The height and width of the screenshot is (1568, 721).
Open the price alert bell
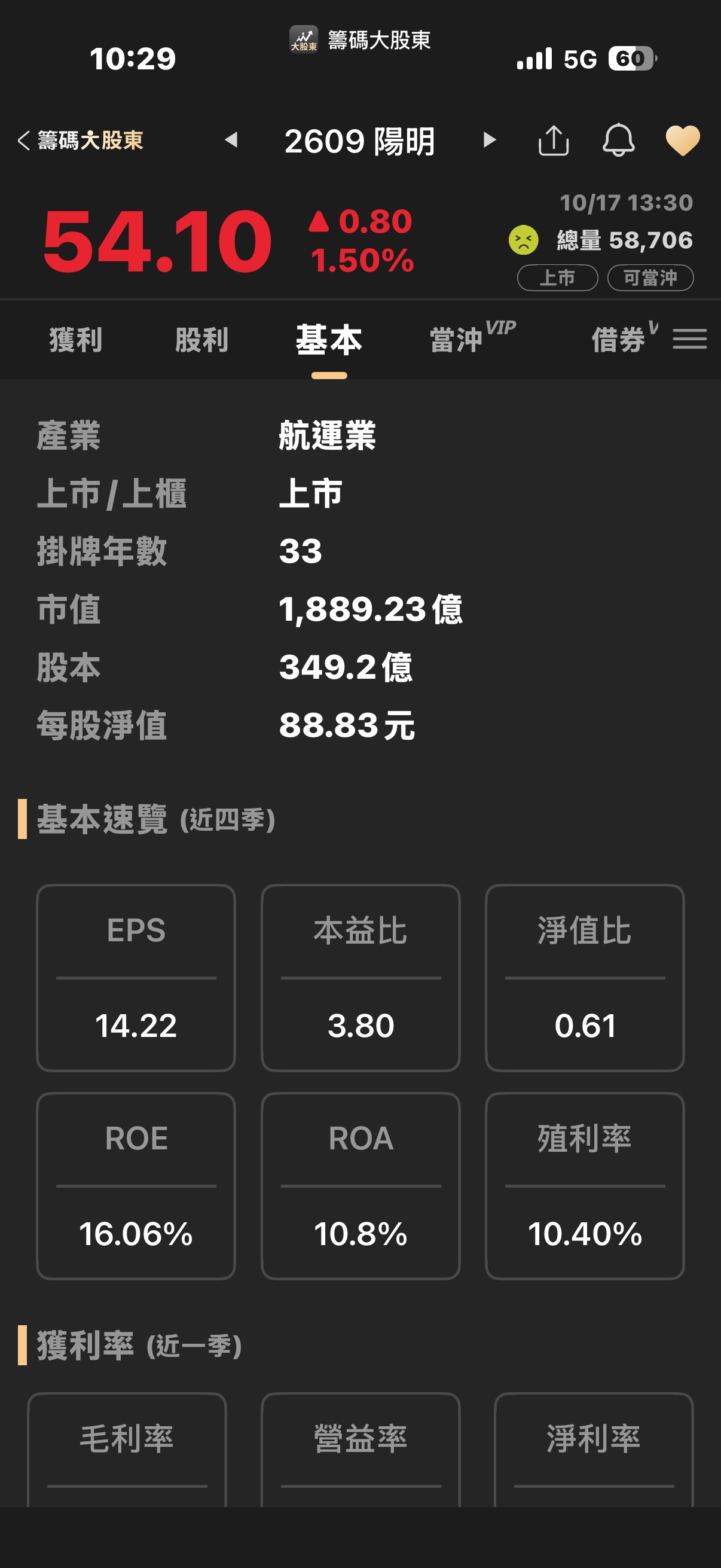click(x=618, y=141)
